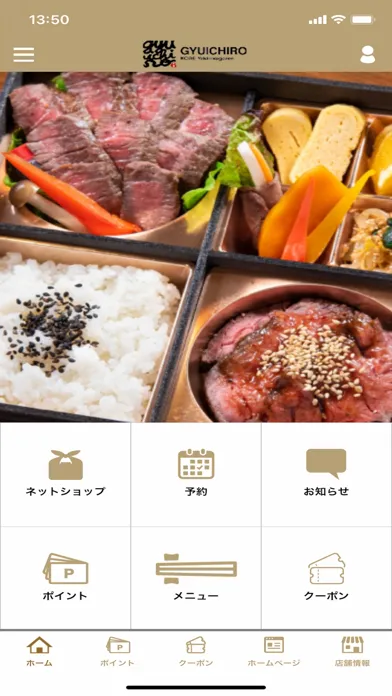
Task: Open the クーポン tile in the grid
Action: pyautogui.click(x=327, y=578)
